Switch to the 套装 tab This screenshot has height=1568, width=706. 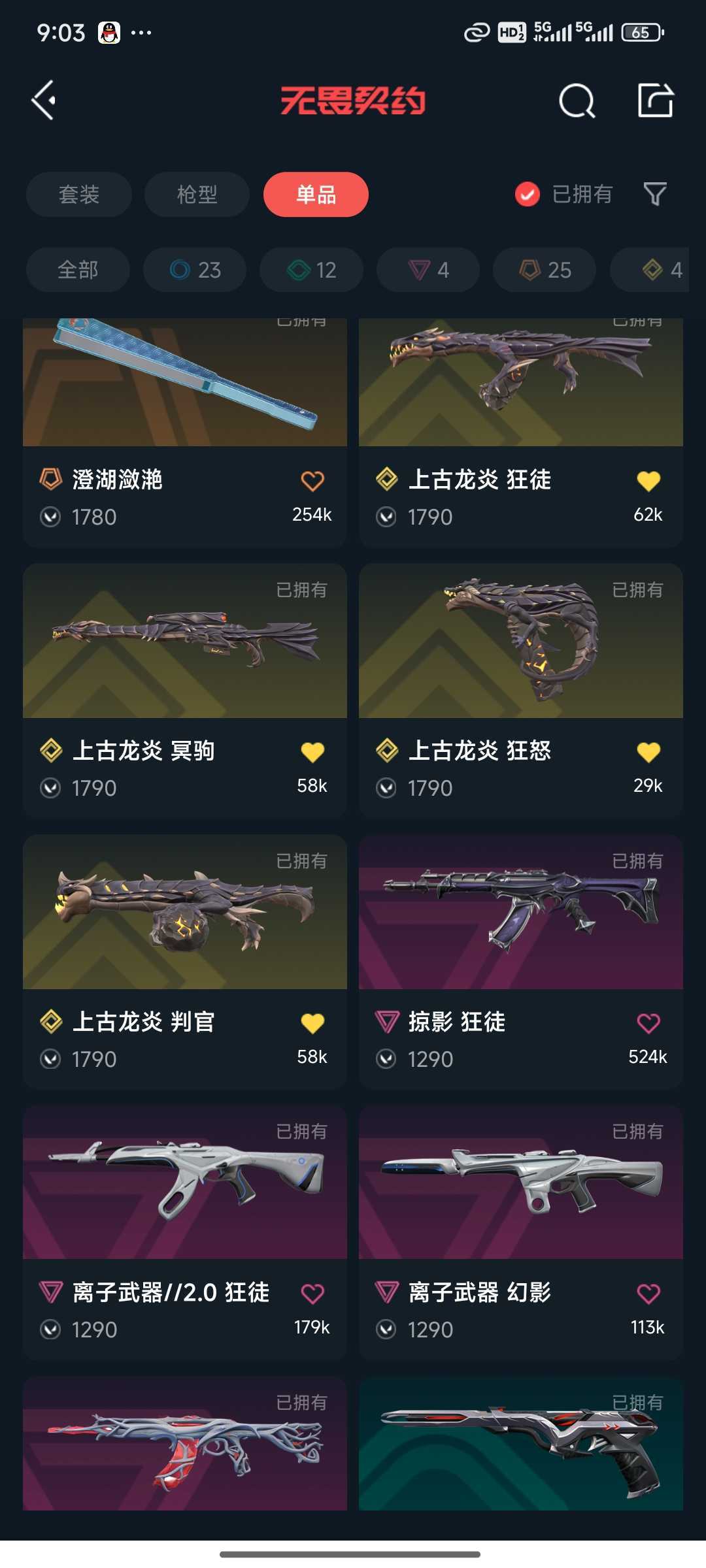click(x=79, y=195)
